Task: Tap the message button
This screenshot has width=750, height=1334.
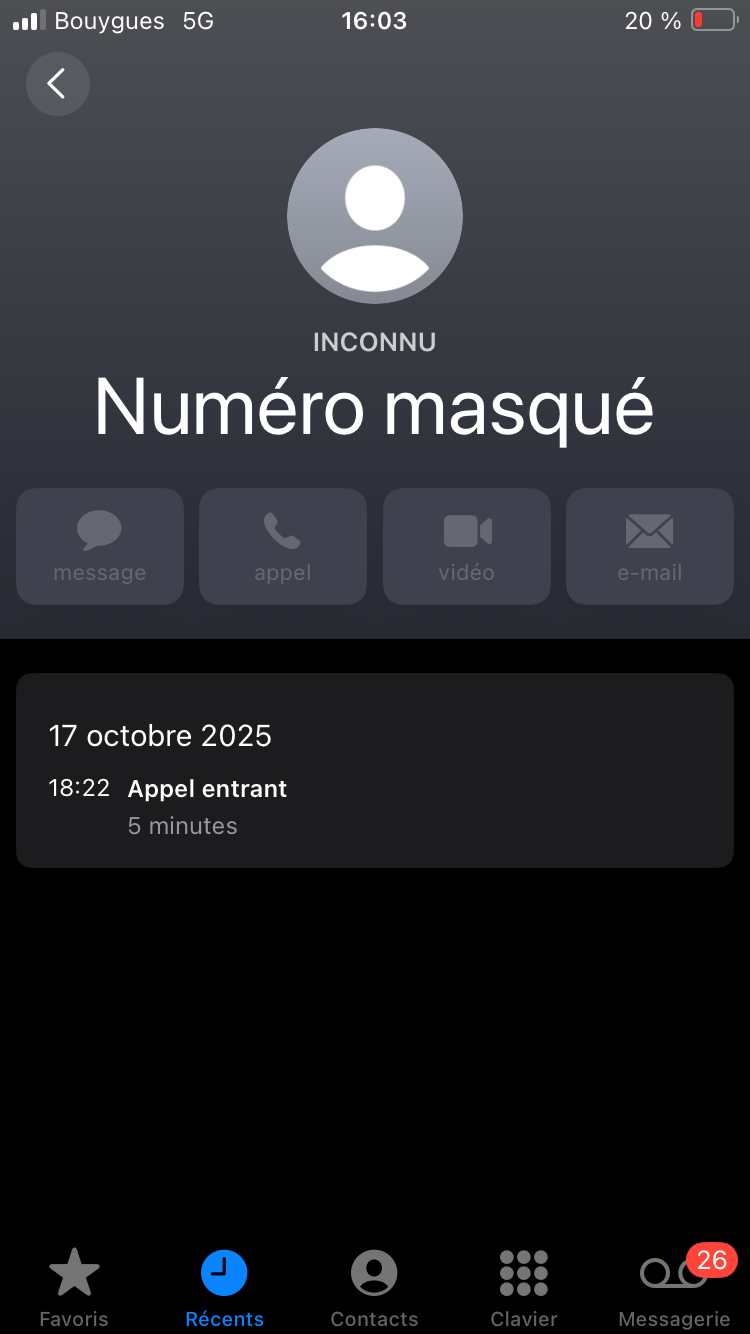Action: [100, 546]
